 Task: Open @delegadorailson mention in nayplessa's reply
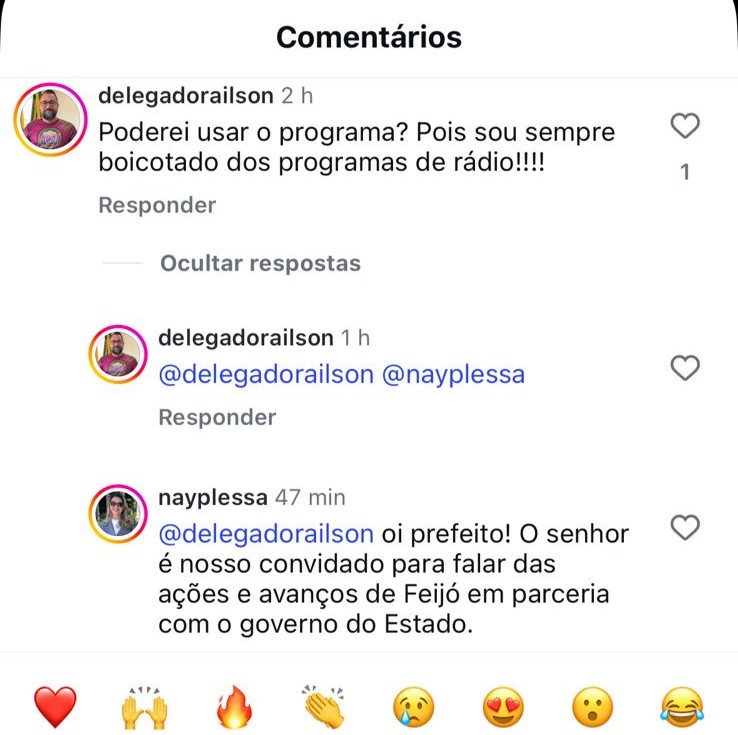(266, 531)
